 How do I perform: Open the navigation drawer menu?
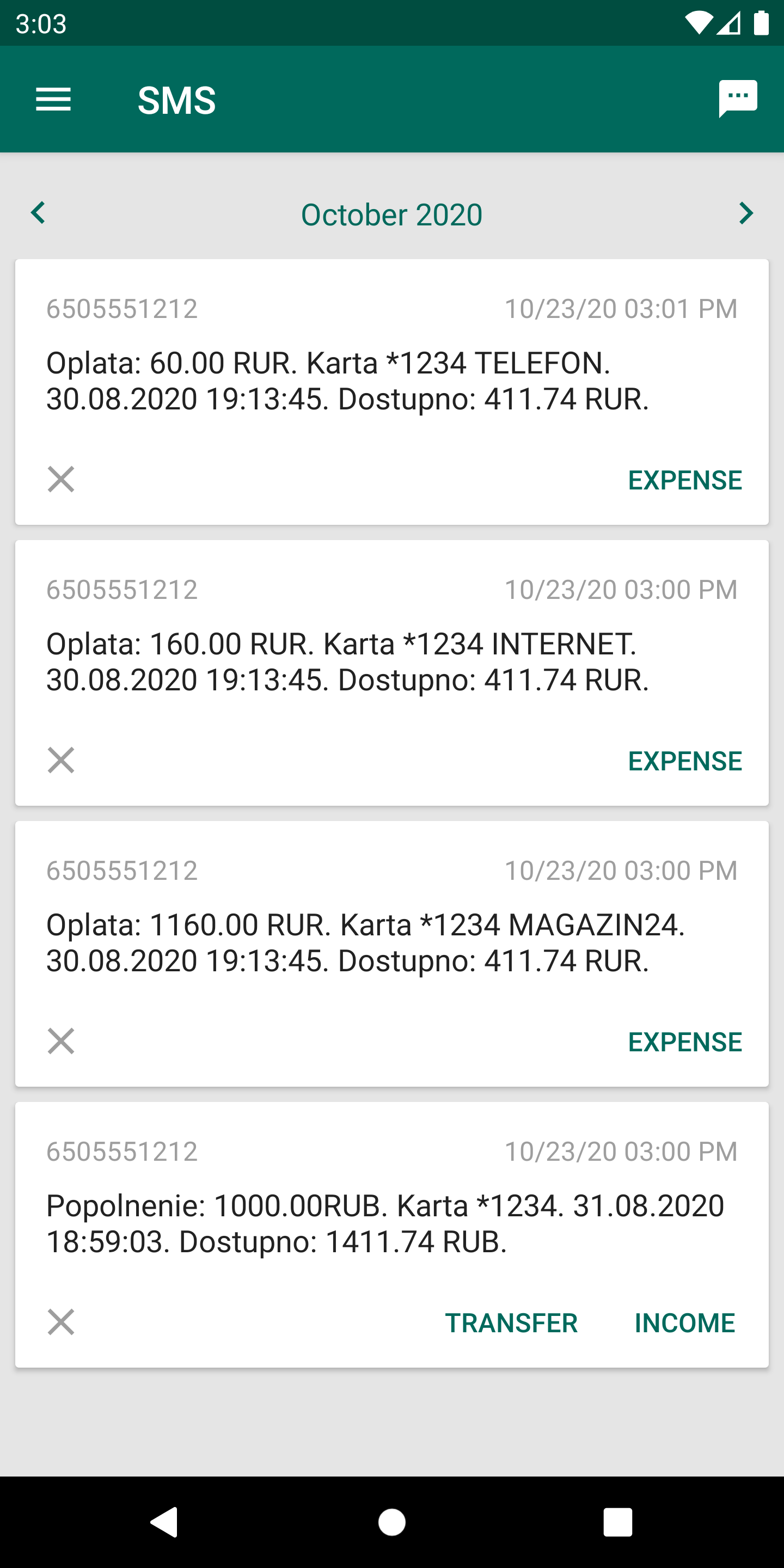pyautogui.click(x=53, y=99)
